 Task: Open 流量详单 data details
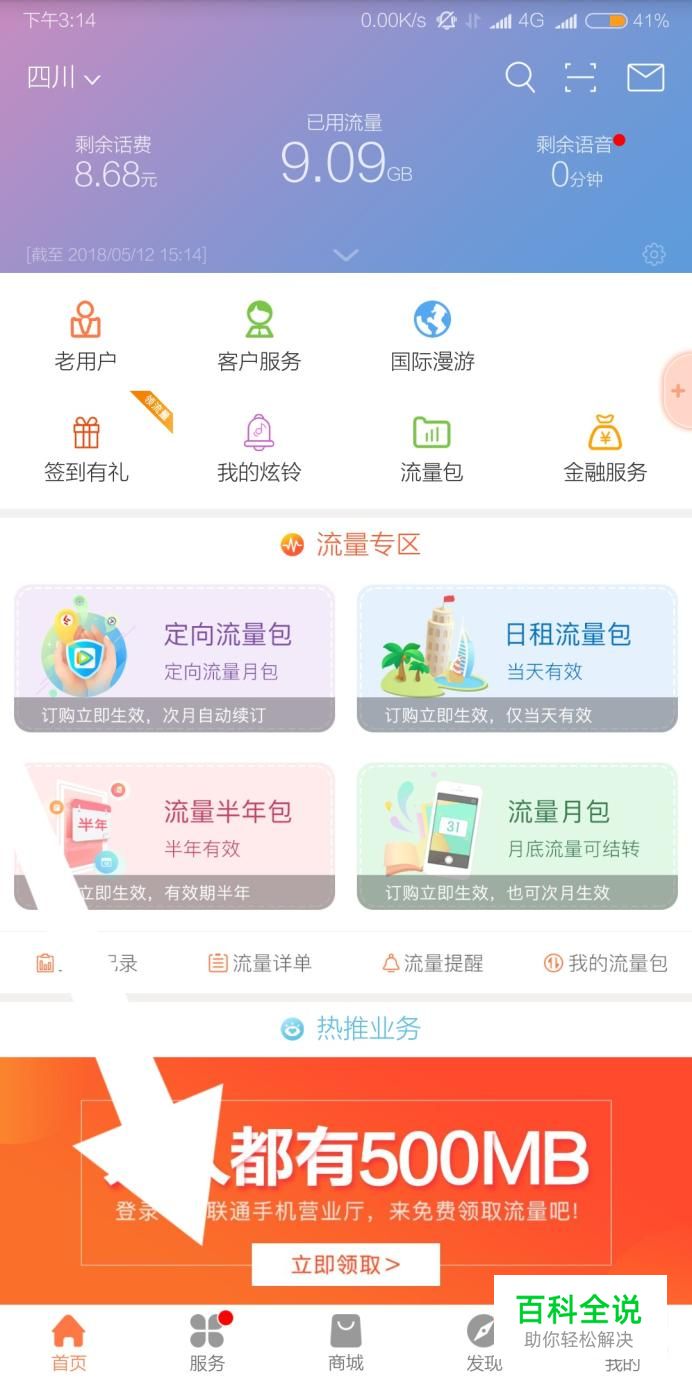(259, 963)
